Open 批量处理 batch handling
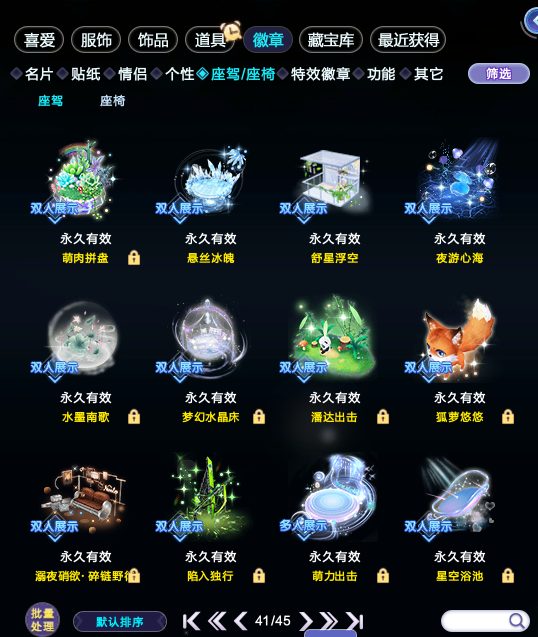The width and height of the screenshot is (538, 637). (42, 620)
